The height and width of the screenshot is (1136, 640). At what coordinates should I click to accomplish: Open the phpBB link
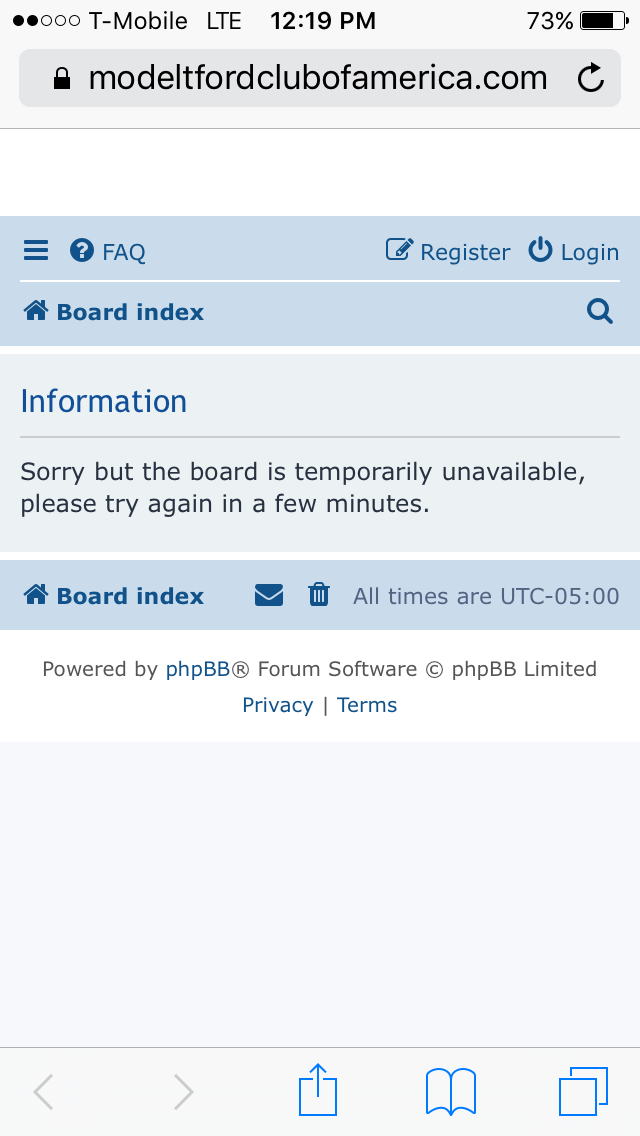pos(198,669)
